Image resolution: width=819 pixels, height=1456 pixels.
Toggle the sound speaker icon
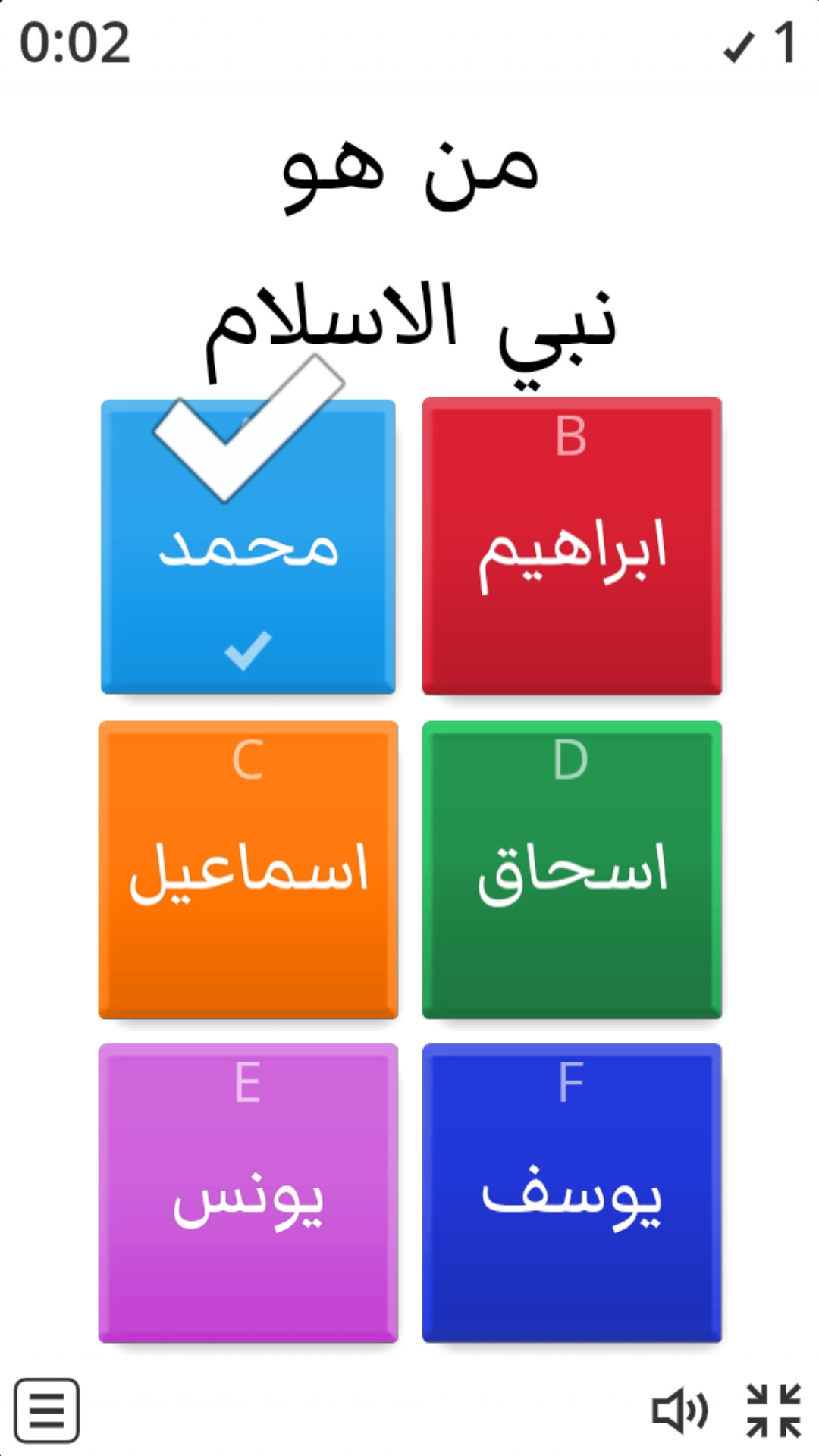(679, 1410)
